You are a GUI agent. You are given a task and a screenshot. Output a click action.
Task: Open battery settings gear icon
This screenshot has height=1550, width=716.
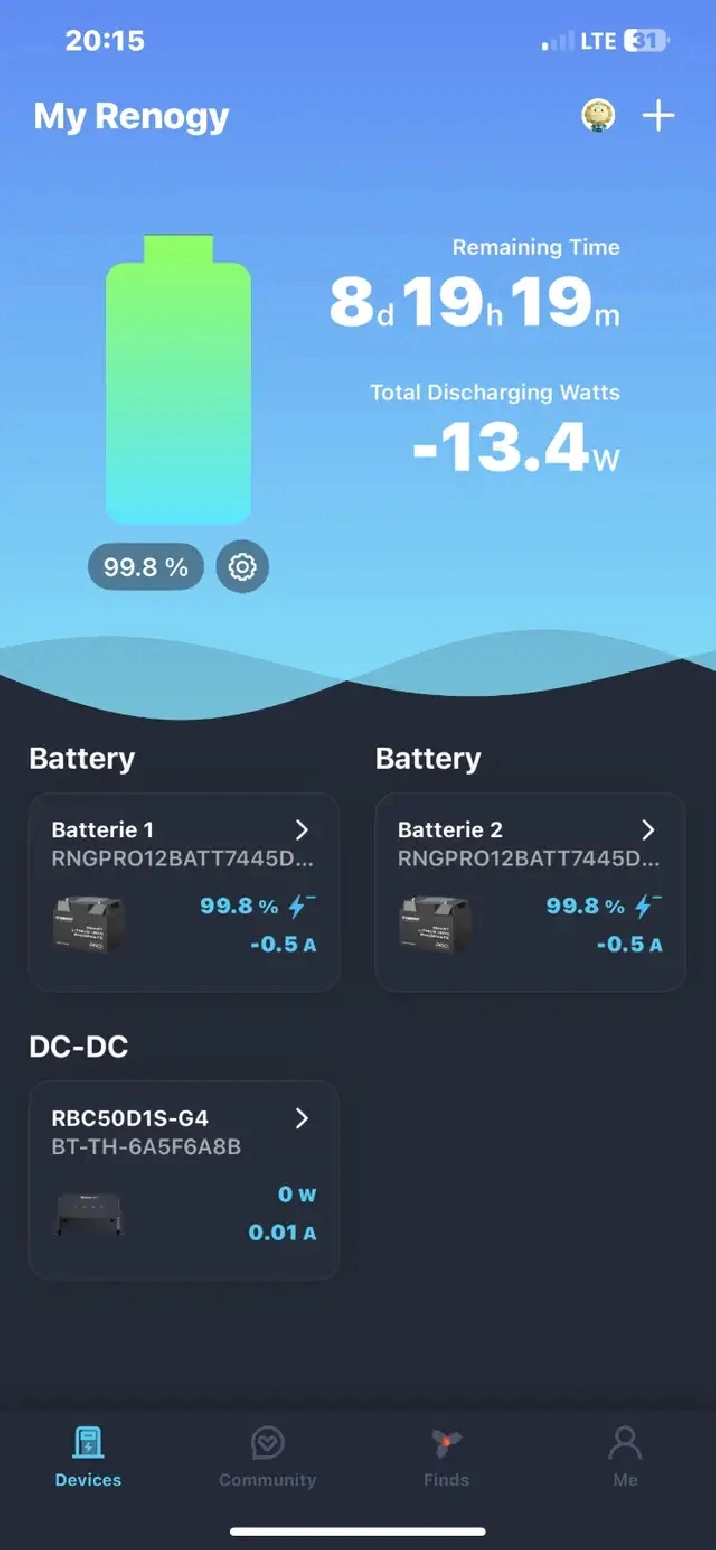[242, 567]
